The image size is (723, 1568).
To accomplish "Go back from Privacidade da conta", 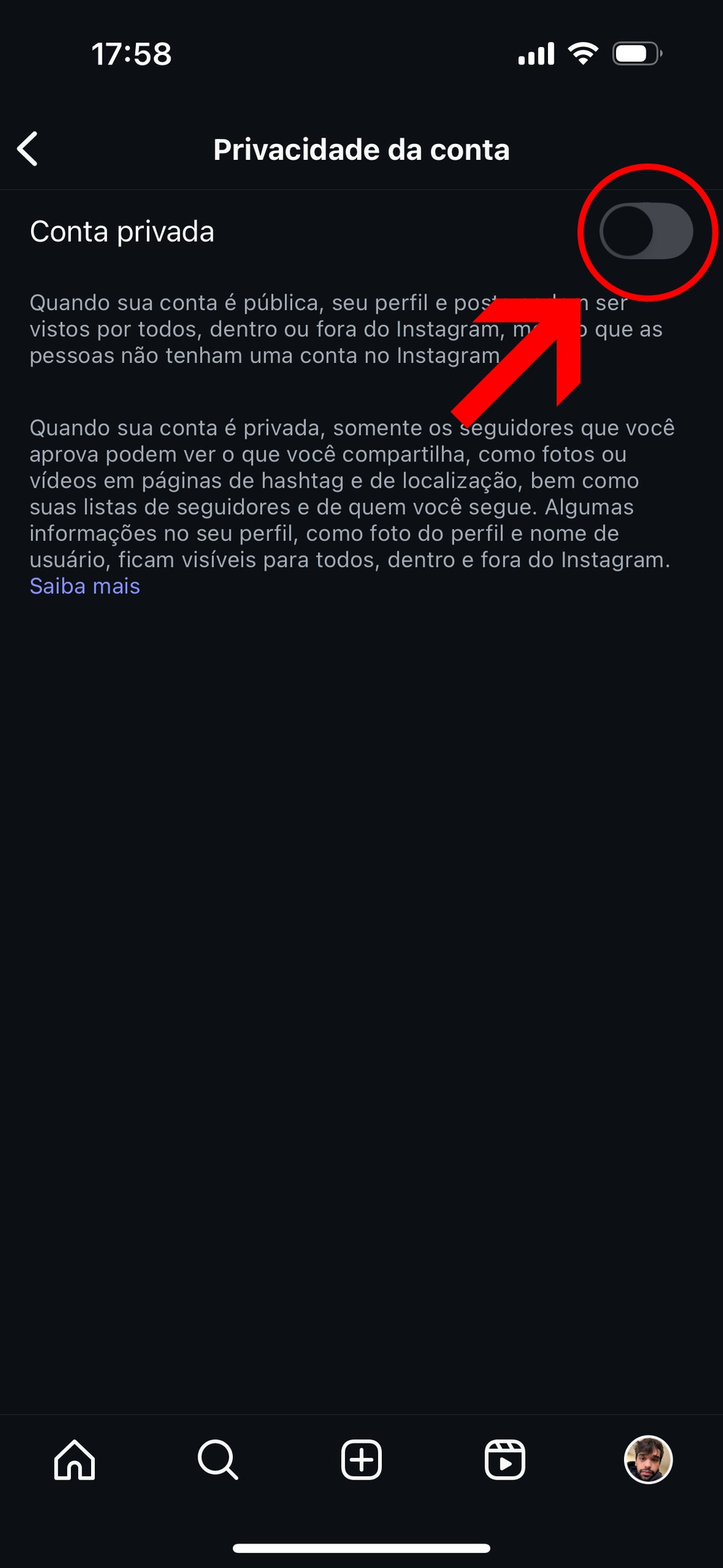I will pyautogui.click(x=27, y=149).
